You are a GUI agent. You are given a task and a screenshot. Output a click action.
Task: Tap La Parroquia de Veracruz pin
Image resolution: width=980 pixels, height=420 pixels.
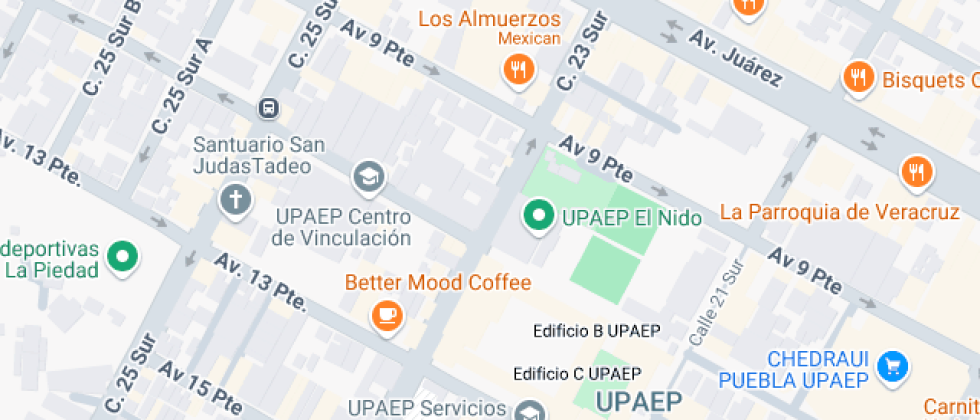pyautogui.click(x=915, y=172)
